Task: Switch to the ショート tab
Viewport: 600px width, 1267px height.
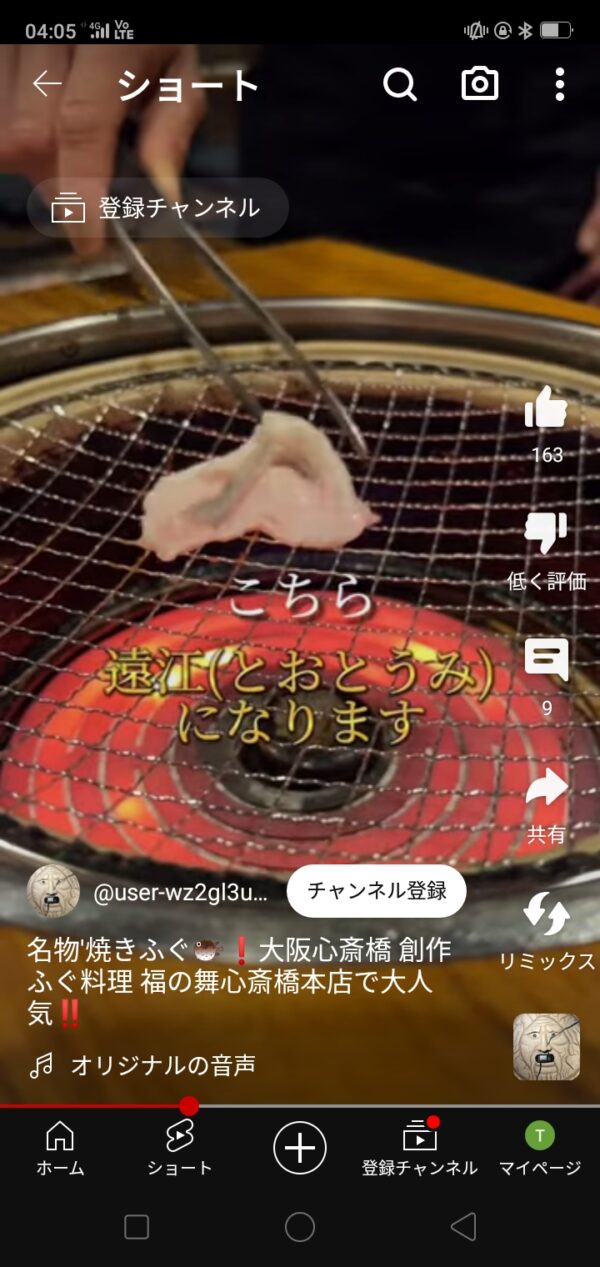Action: pos(180,1147)
